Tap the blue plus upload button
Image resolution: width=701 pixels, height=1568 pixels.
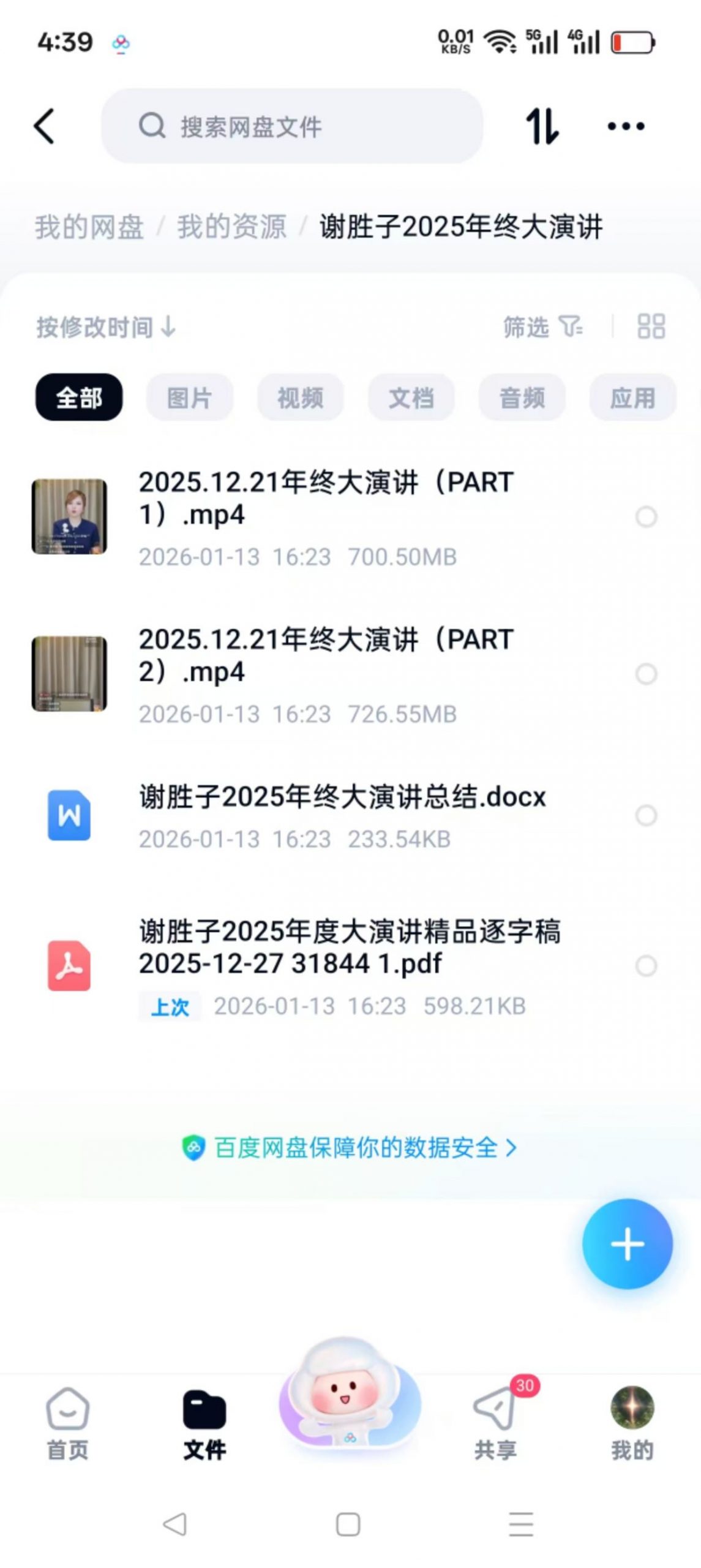[x=627, y=1244]
